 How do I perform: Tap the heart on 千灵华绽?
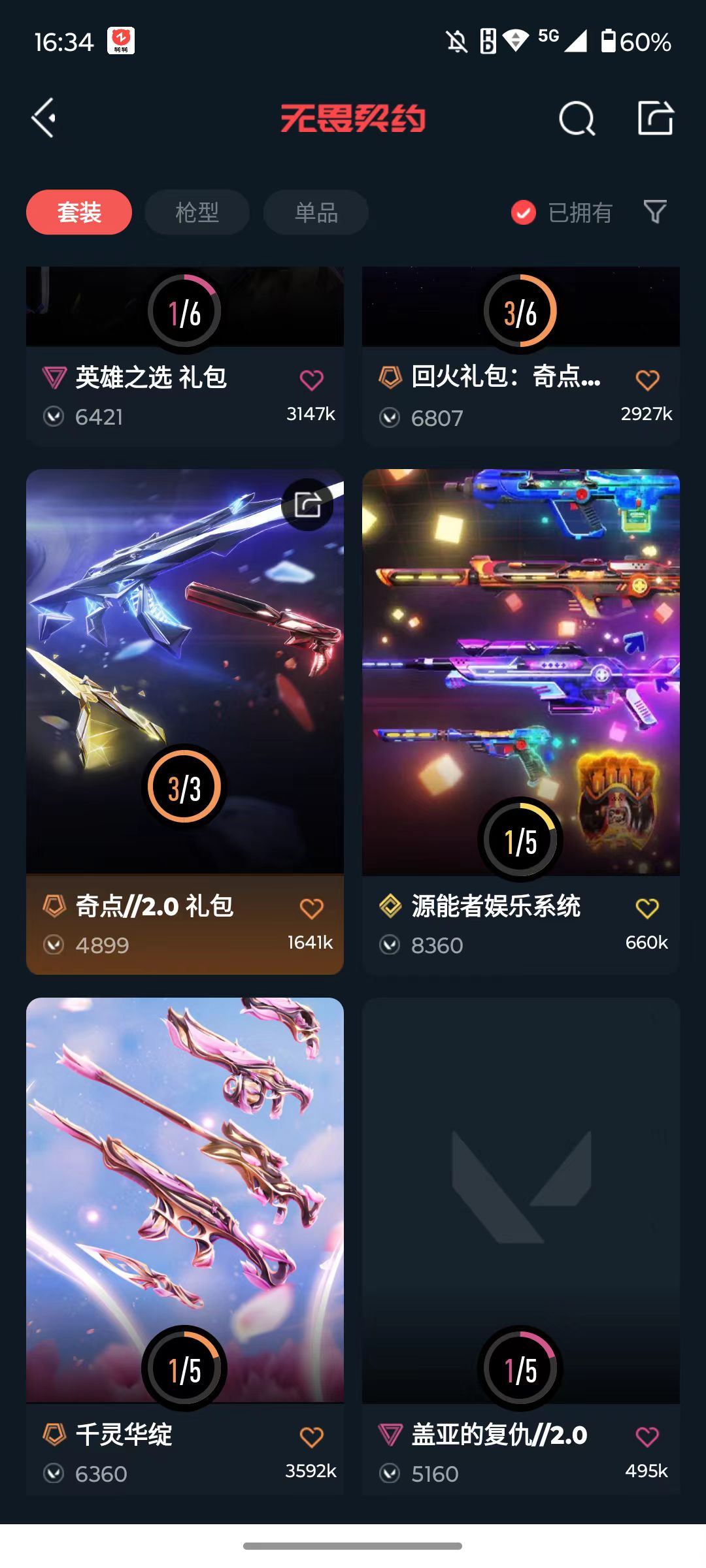312,1437
